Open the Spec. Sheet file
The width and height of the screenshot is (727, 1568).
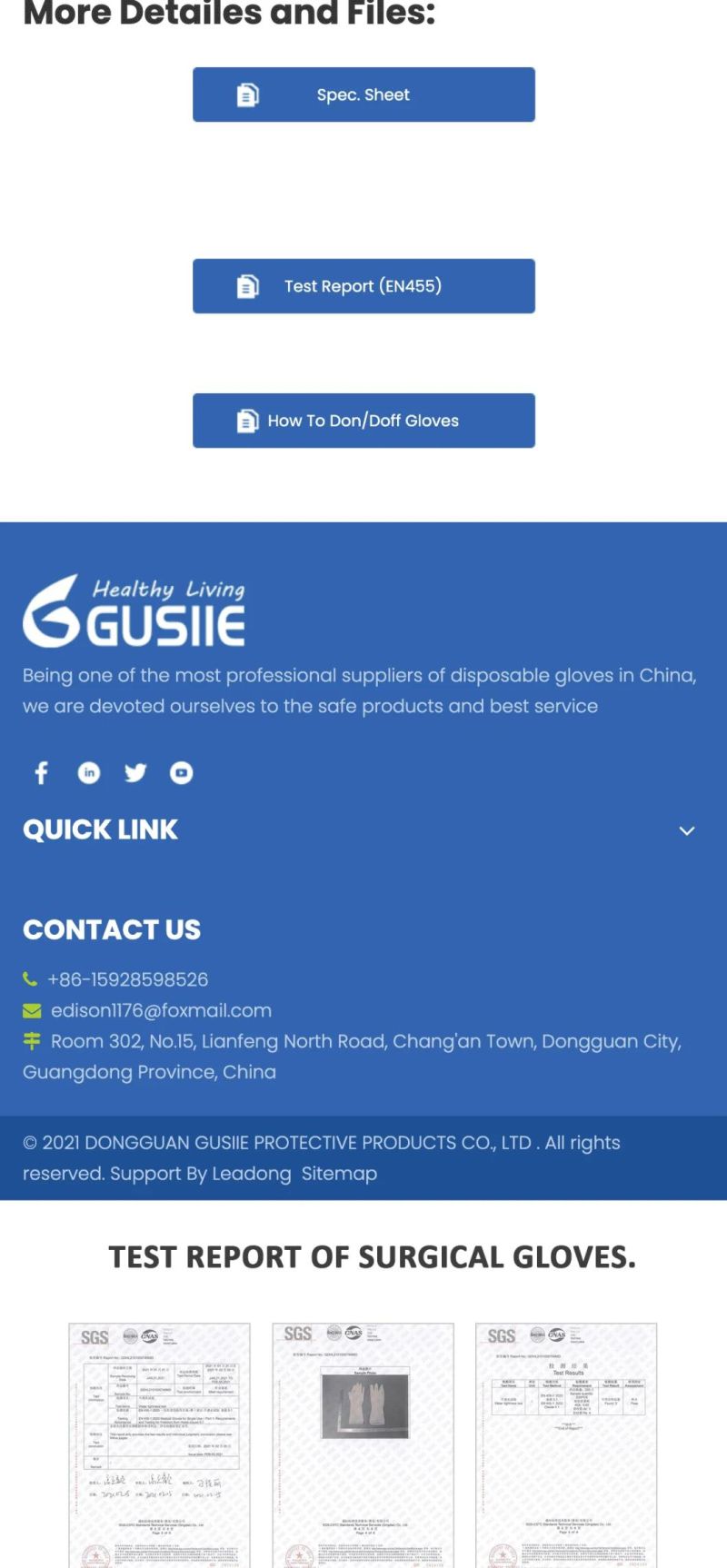coord(363,94)
